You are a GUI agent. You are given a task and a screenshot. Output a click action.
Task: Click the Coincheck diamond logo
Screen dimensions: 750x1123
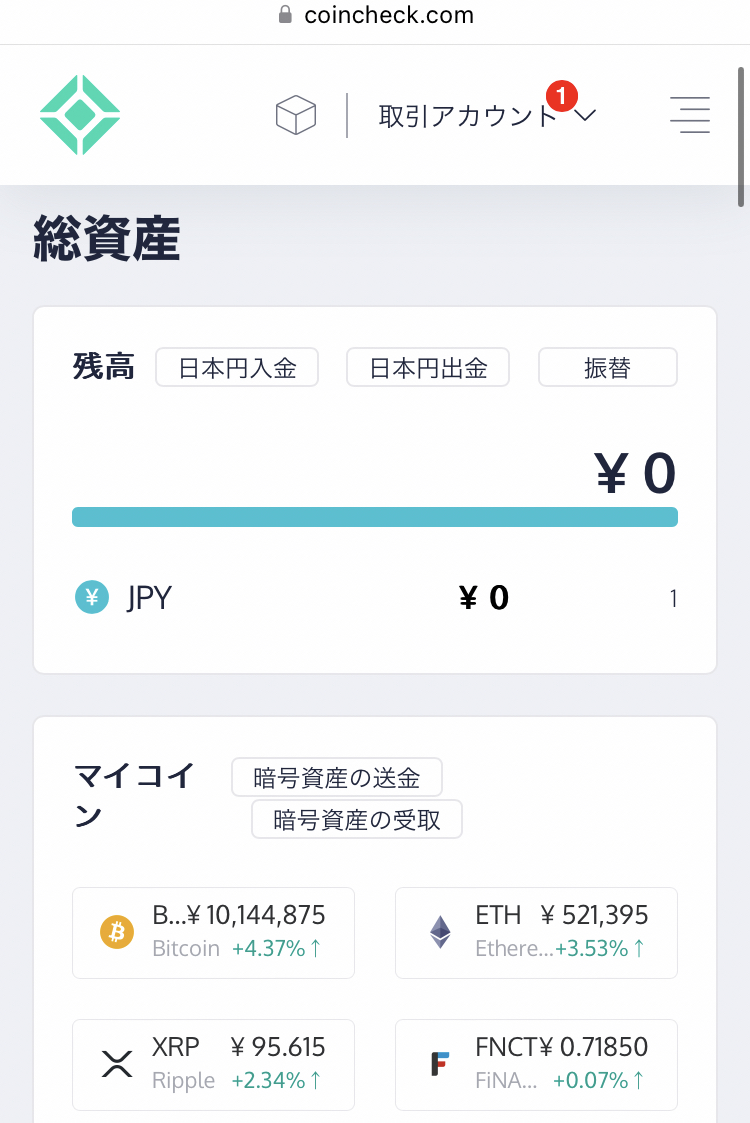[80, 114]
